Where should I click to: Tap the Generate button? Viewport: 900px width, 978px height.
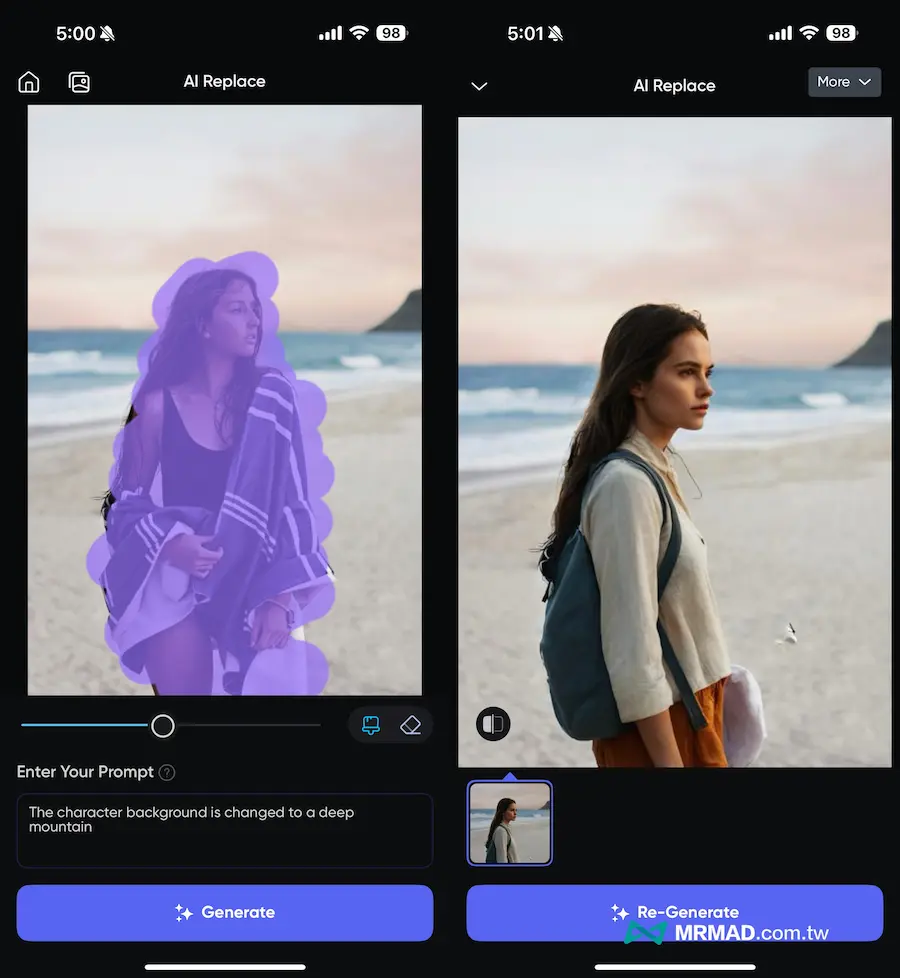tap(224, 912)
